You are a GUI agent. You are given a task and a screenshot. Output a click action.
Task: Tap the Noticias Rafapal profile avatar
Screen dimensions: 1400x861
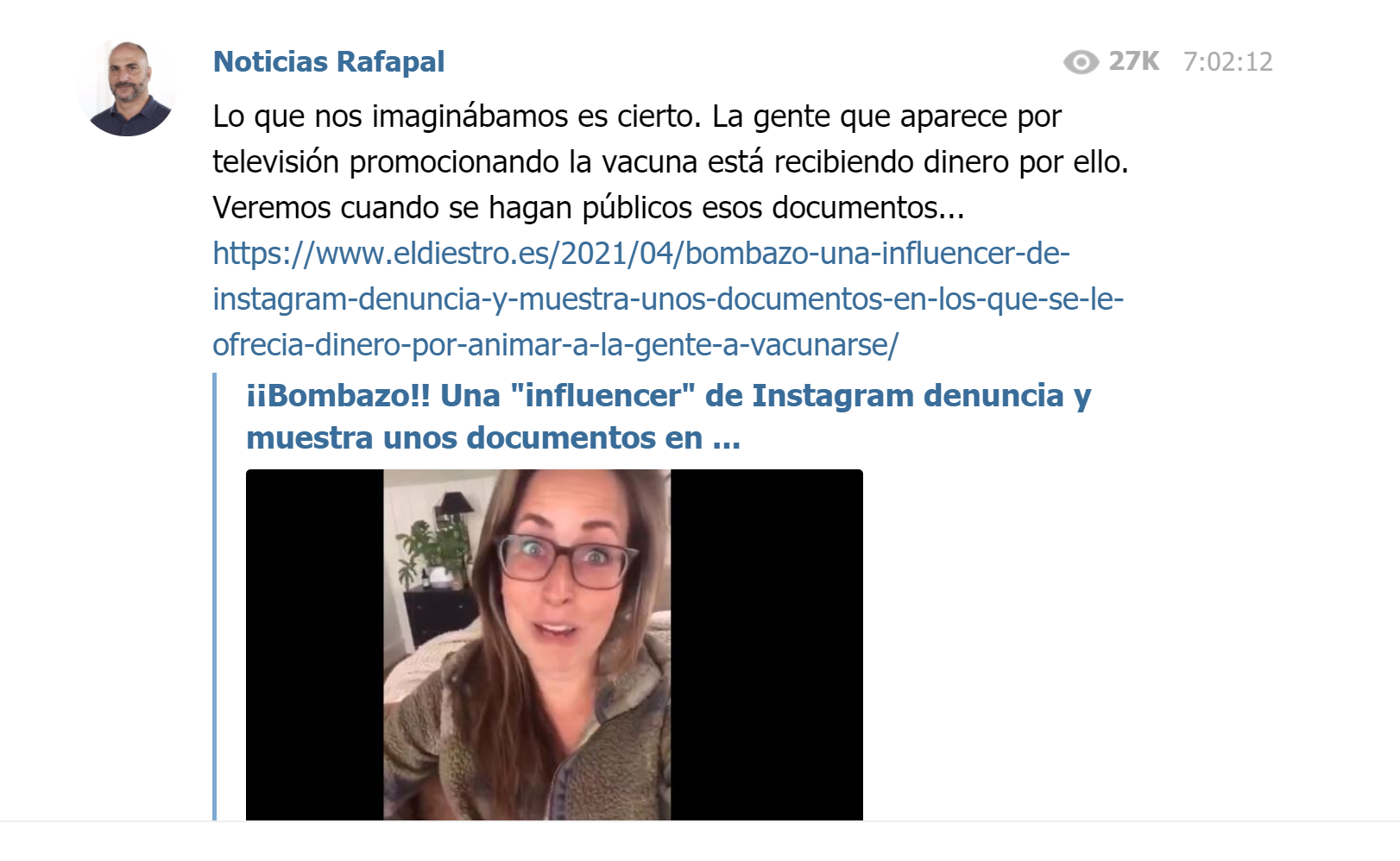127,89
